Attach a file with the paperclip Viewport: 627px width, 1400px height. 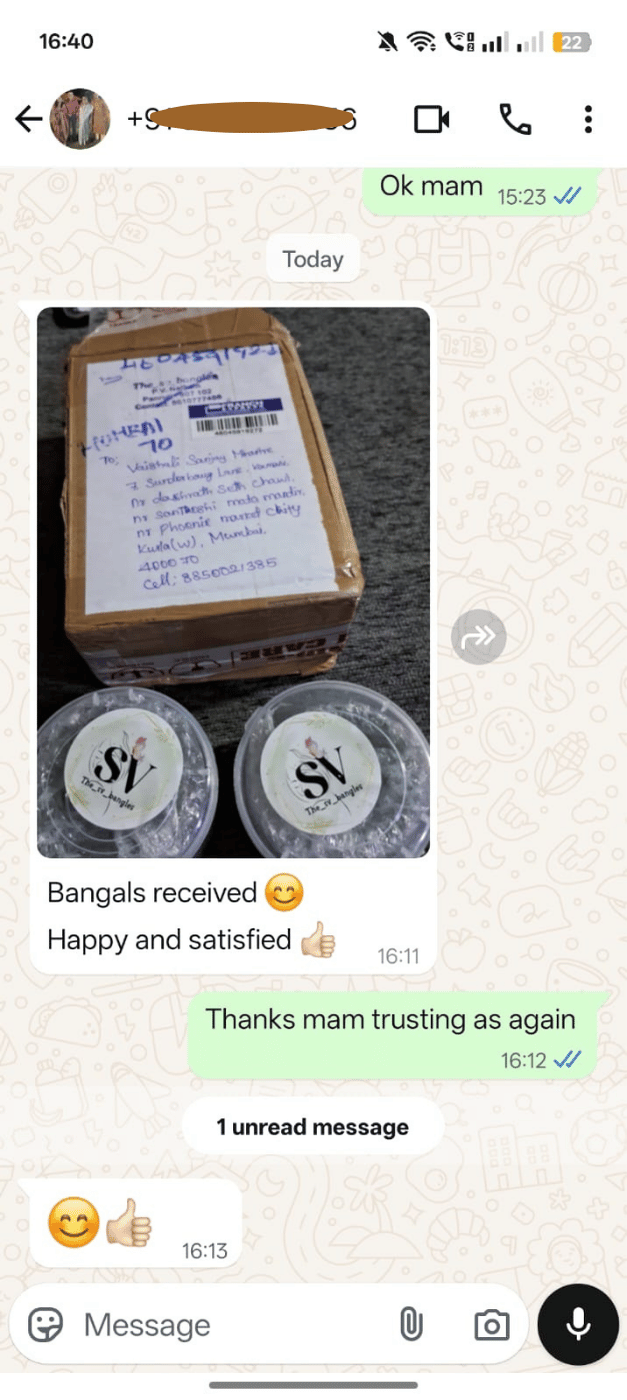pyautogui.click(x=410, y=1325)
